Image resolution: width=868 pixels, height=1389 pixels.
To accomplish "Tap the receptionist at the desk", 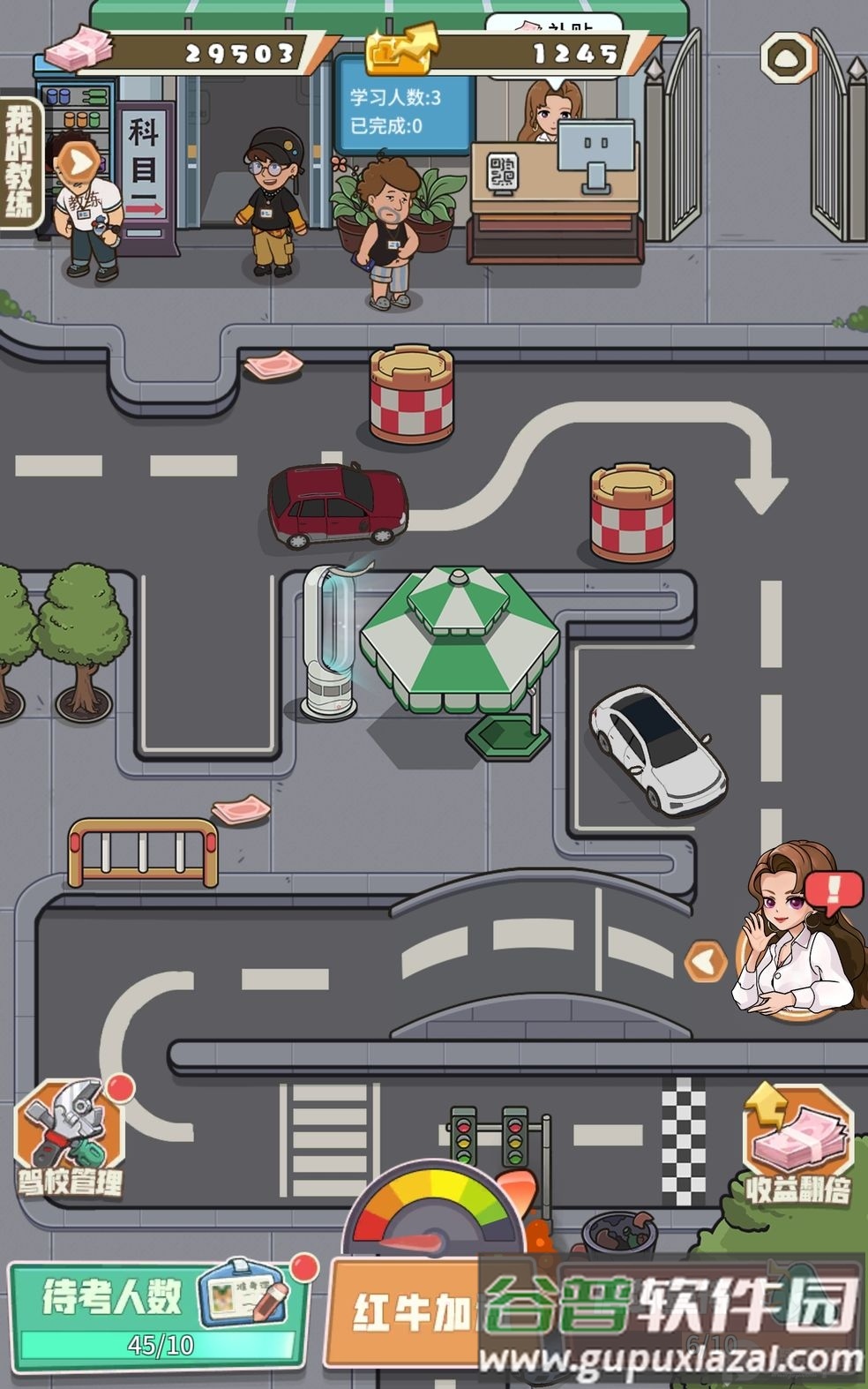I will point(552,113).
